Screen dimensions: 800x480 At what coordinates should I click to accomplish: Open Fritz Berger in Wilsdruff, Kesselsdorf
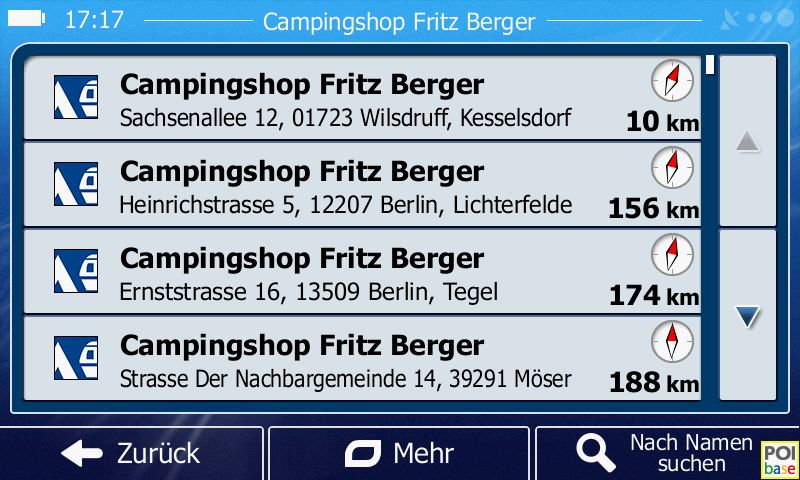pos(360,98)
